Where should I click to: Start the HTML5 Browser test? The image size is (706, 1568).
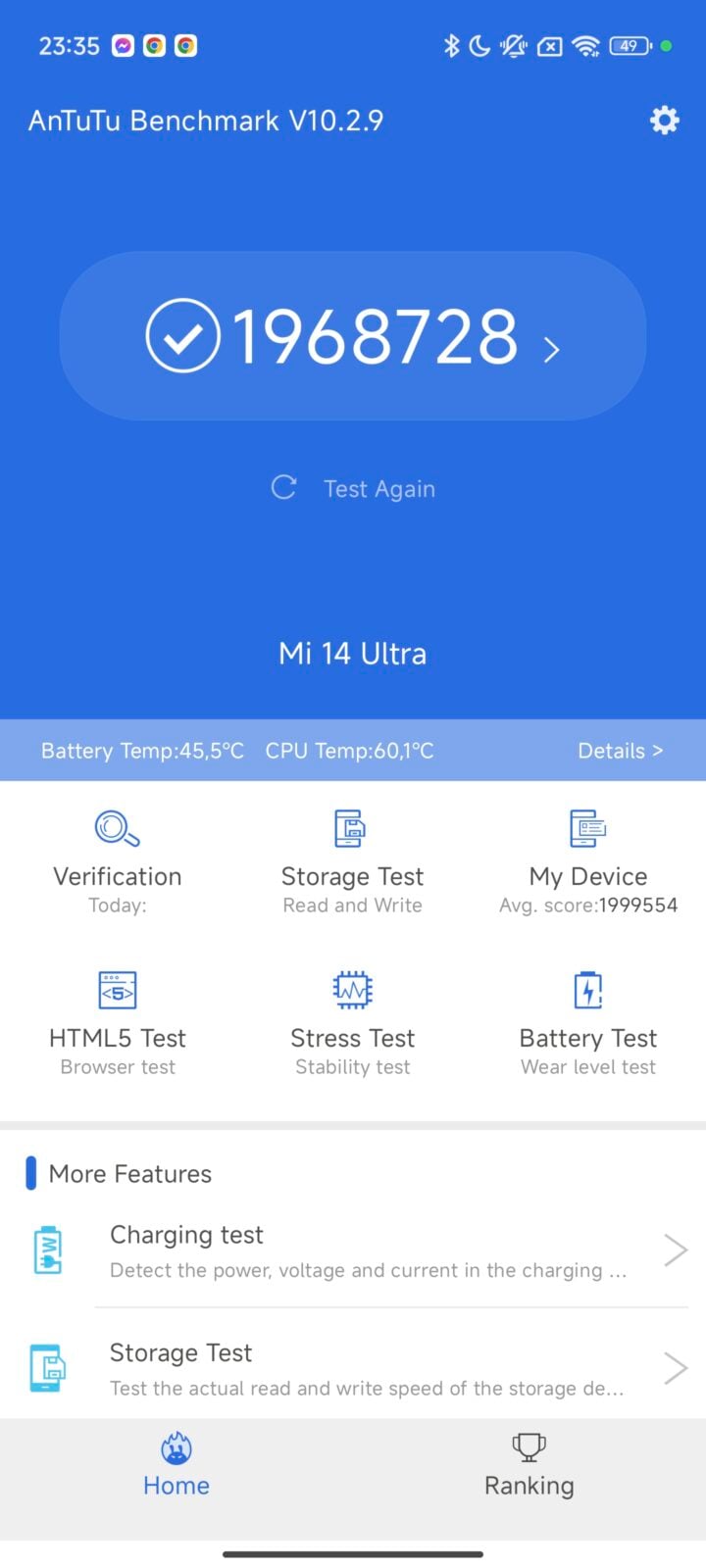118,1024
